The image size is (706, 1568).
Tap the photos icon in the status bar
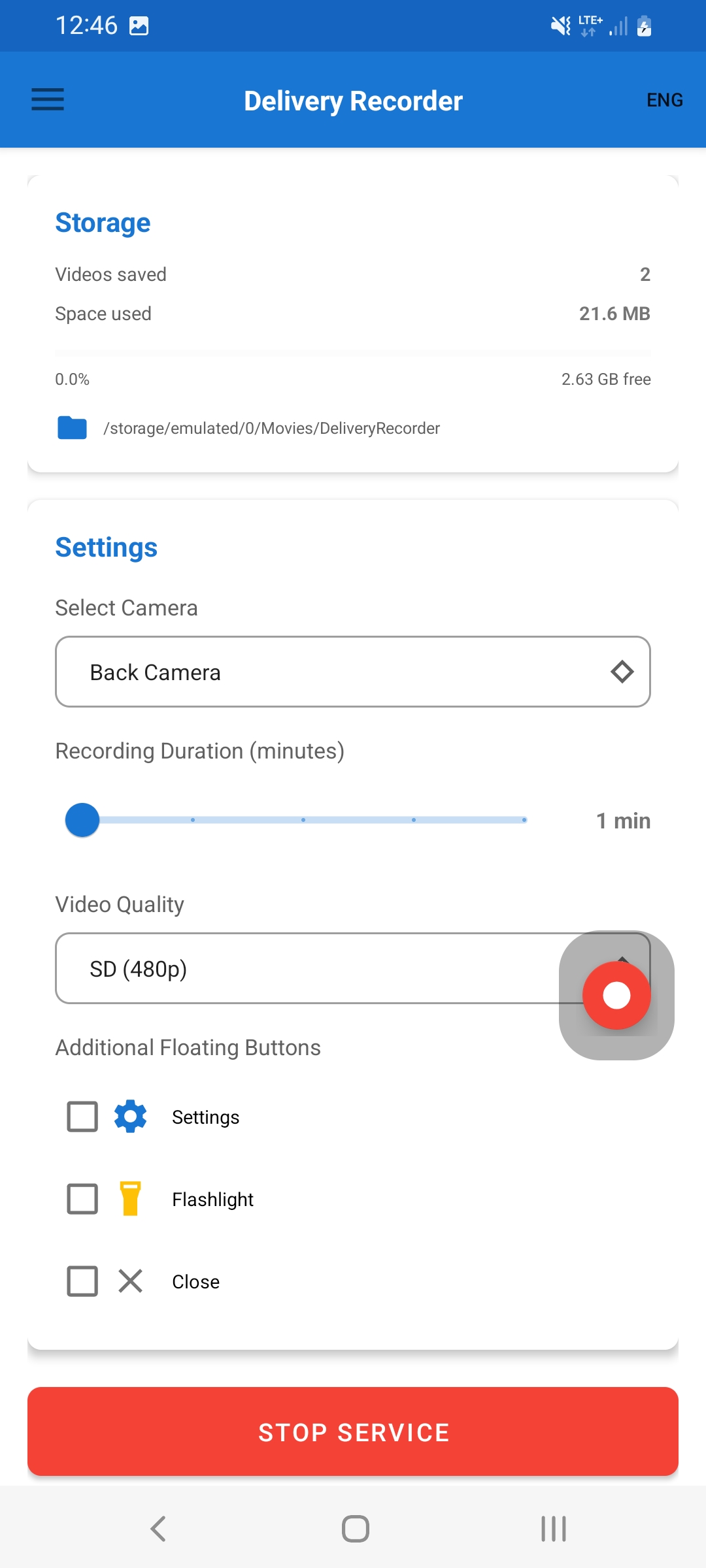138,25
